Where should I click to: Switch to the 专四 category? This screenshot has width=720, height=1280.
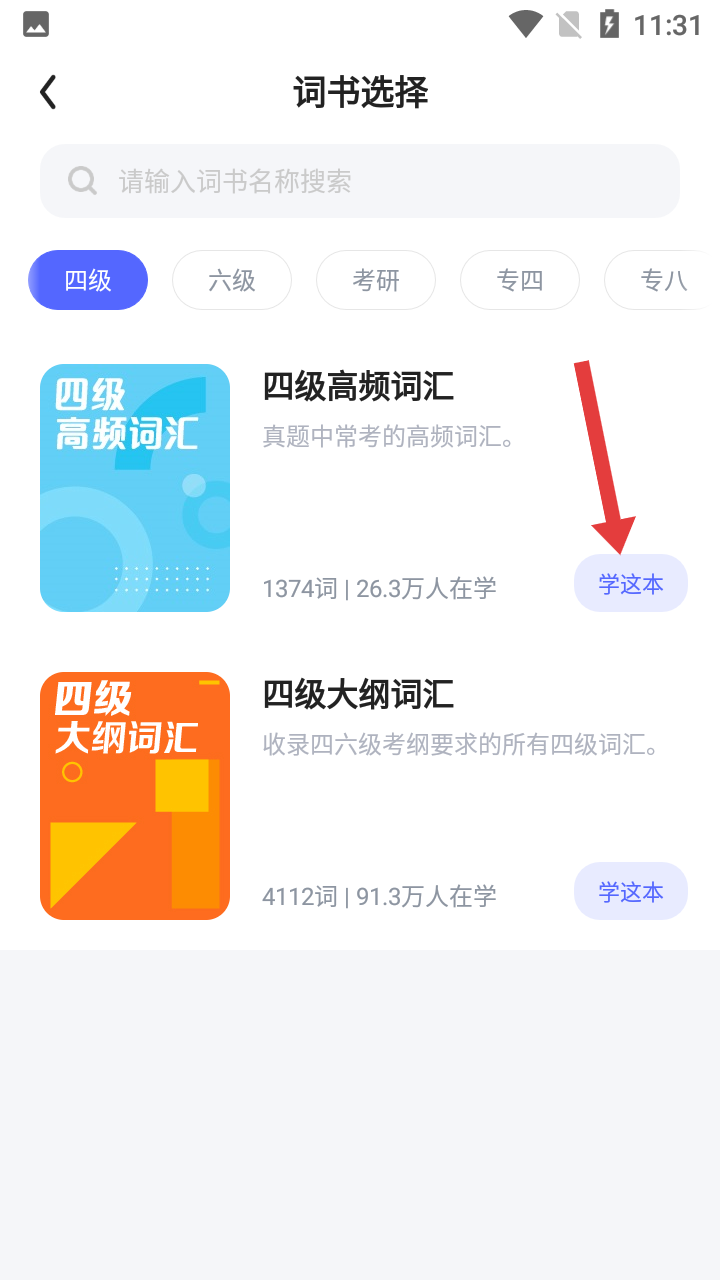point(520,280)
